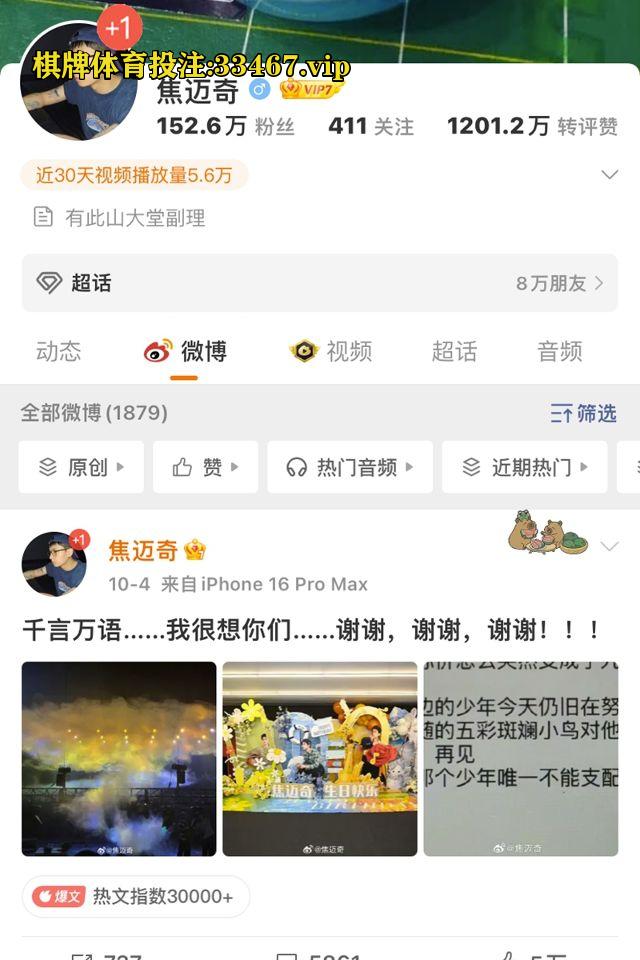Screen dimensions: 640x960
Task: Switch to the 音频 tab
Action: click(x=560, y=351)
